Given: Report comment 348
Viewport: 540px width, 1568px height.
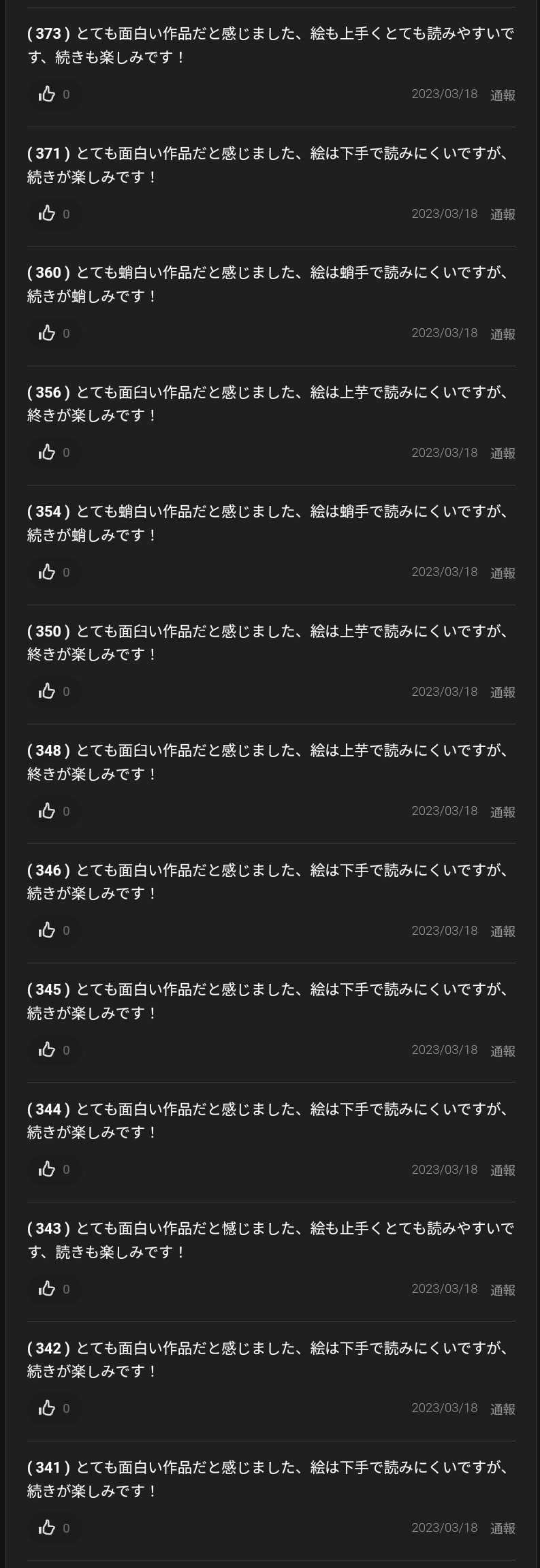Looking at the screenshot, I should click(503, 812).
